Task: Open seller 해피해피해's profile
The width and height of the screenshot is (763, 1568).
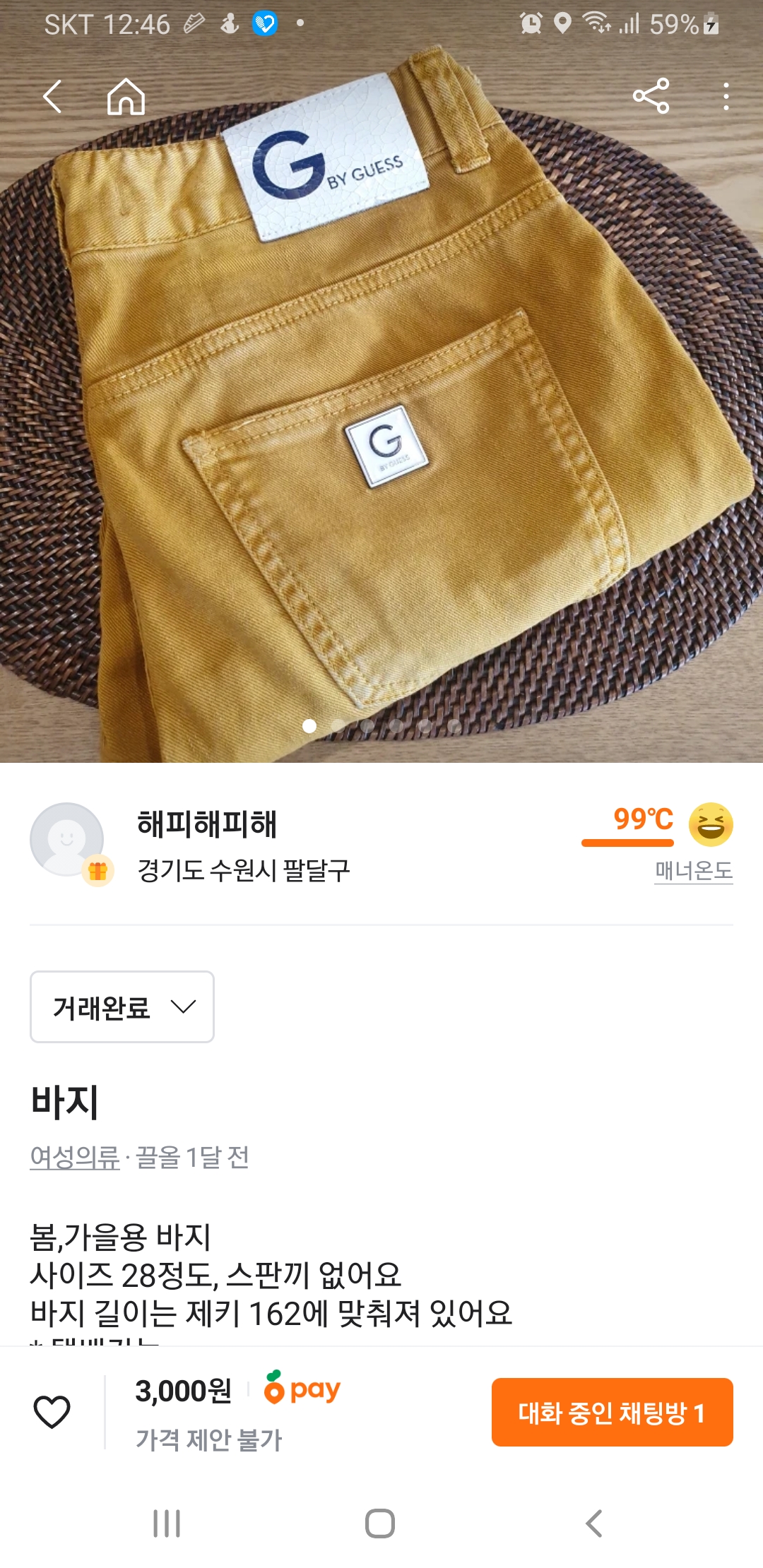Action: 206,825
